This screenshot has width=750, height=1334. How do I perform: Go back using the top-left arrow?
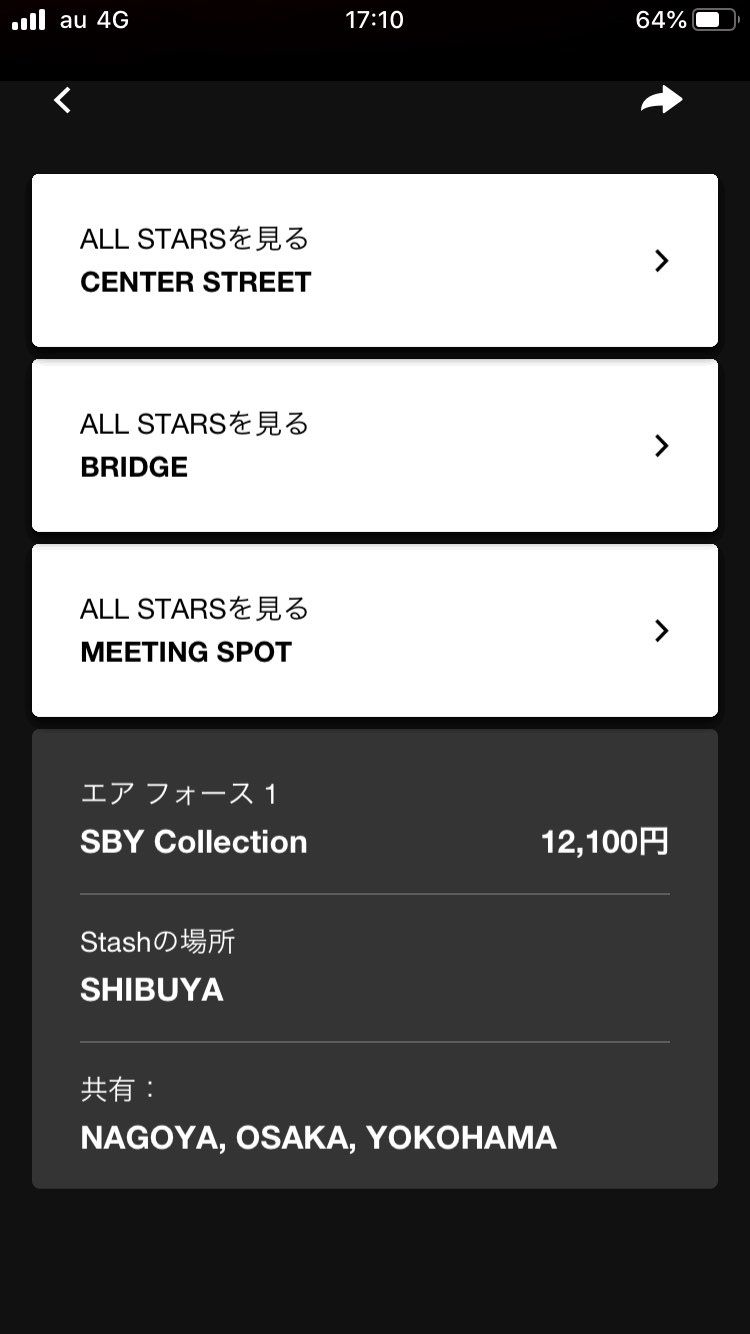tap(63, 100)
